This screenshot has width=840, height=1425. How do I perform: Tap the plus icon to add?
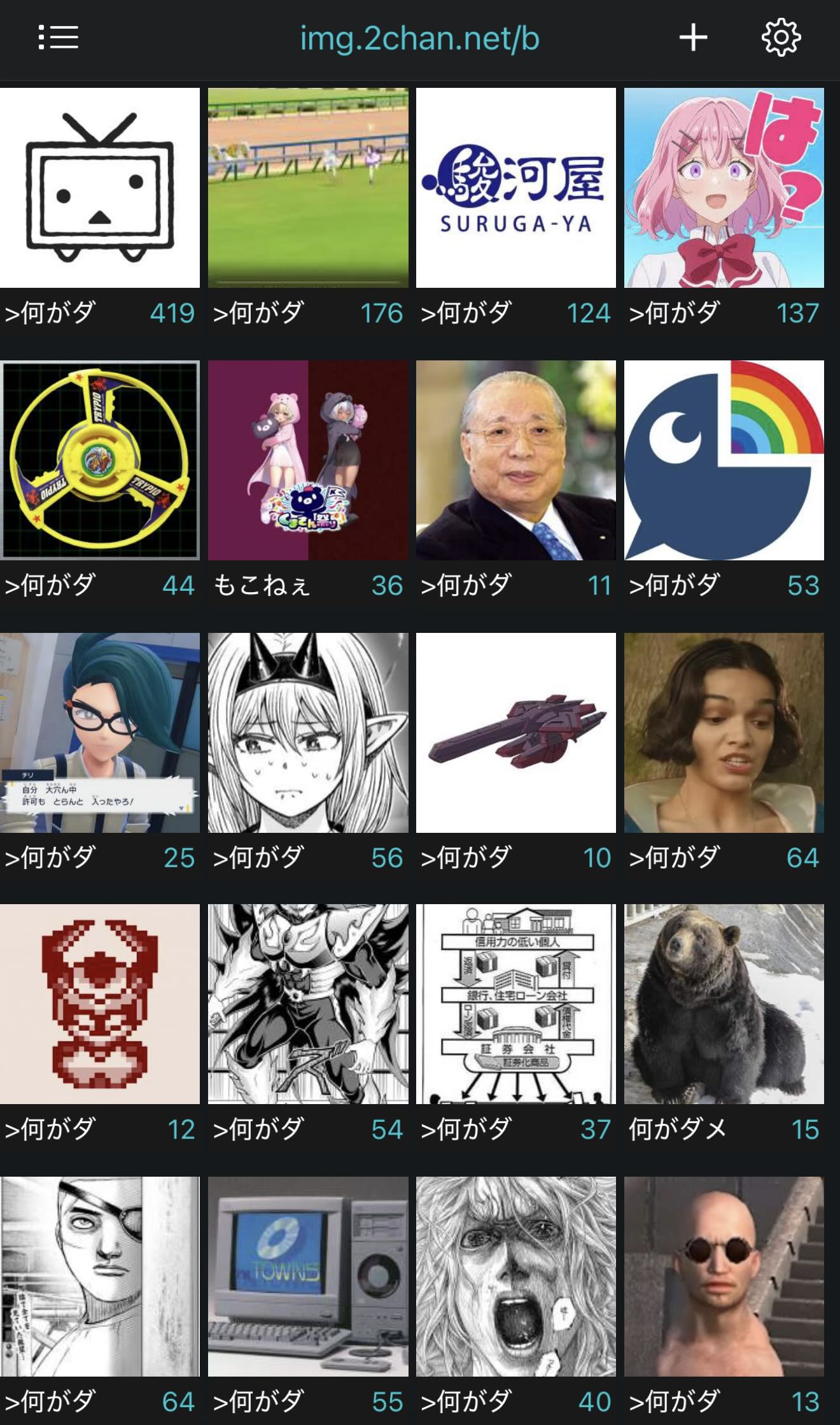[x=693, y=38]
